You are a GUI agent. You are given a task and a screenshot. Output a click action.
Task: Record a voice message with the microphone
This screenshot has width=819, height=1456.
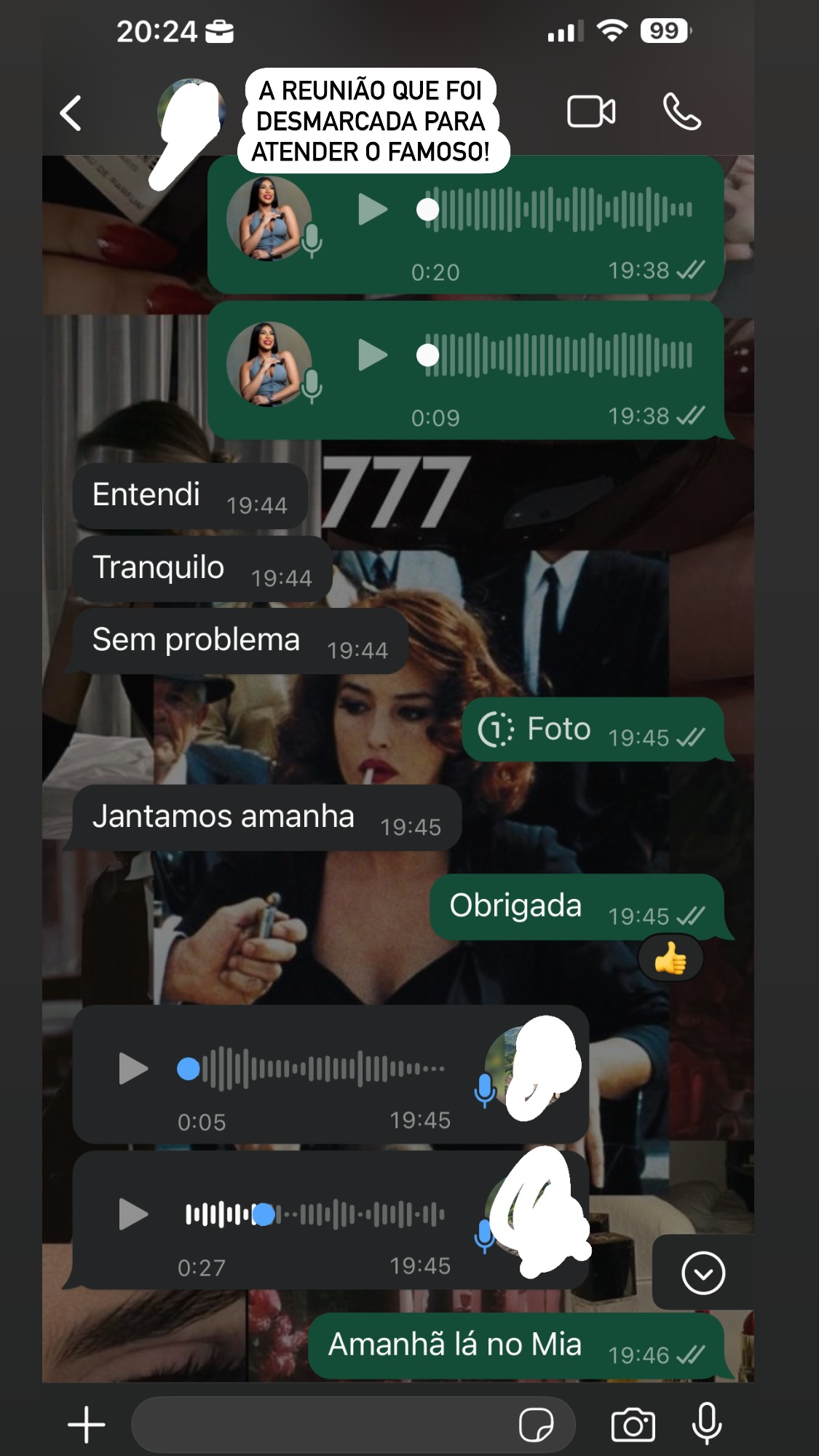tap(706, 1425)
